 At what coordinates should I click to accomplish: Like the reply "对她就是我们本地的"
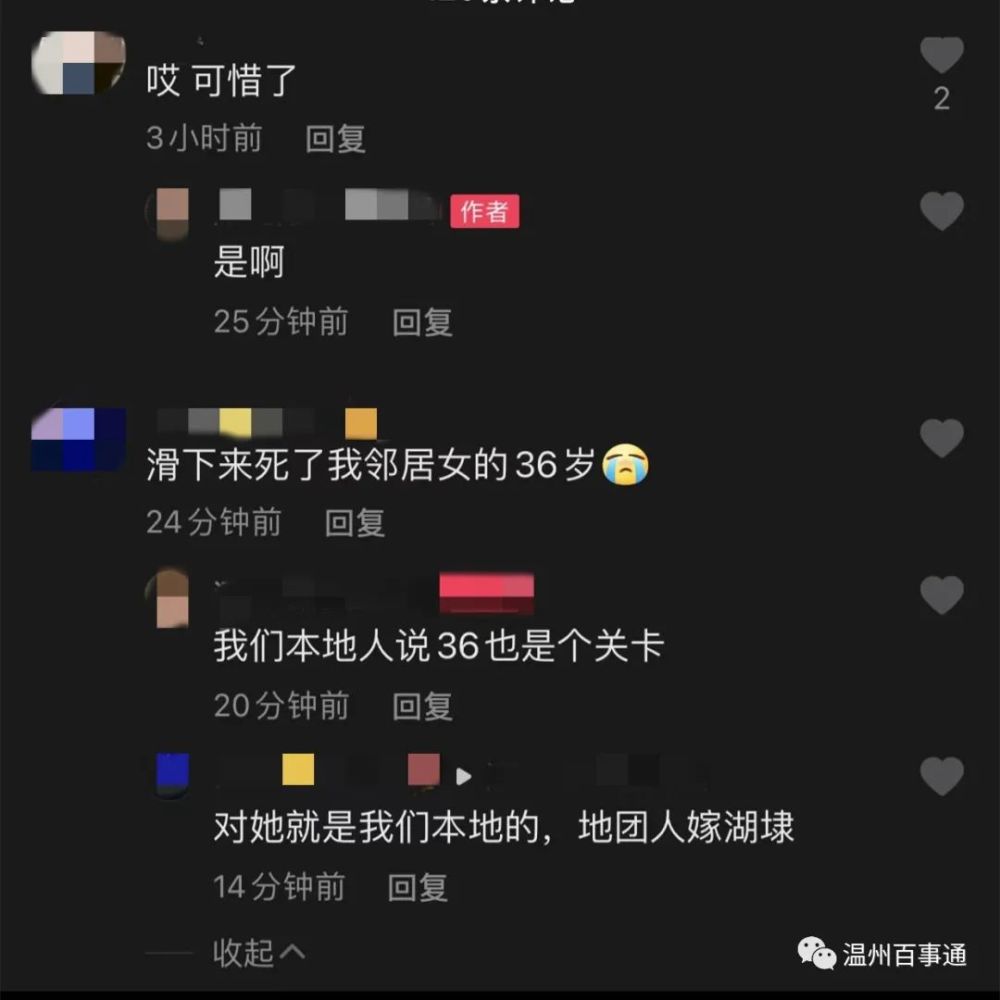[941, 776]
